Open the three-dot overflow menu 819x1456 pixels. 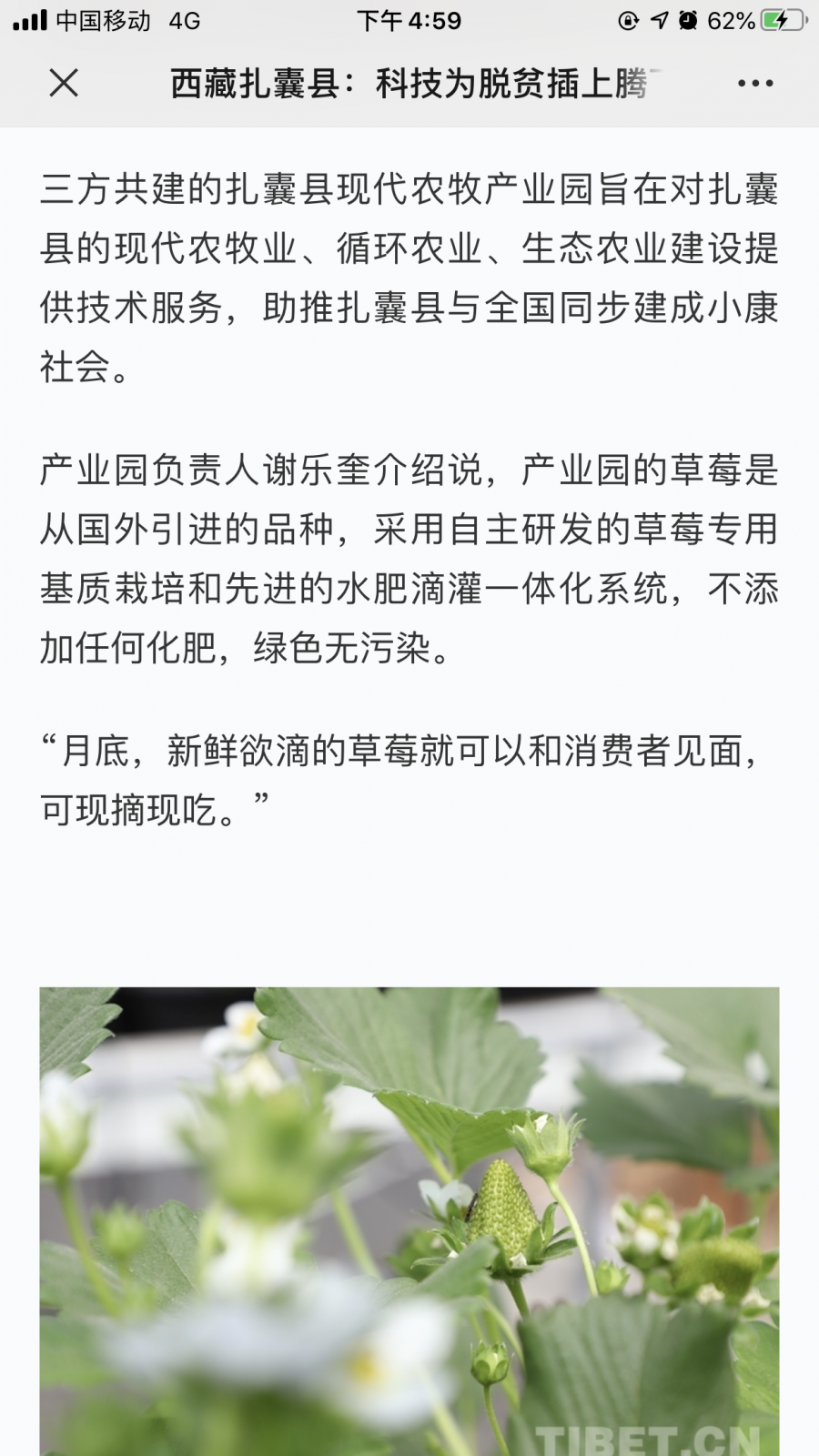755,83
